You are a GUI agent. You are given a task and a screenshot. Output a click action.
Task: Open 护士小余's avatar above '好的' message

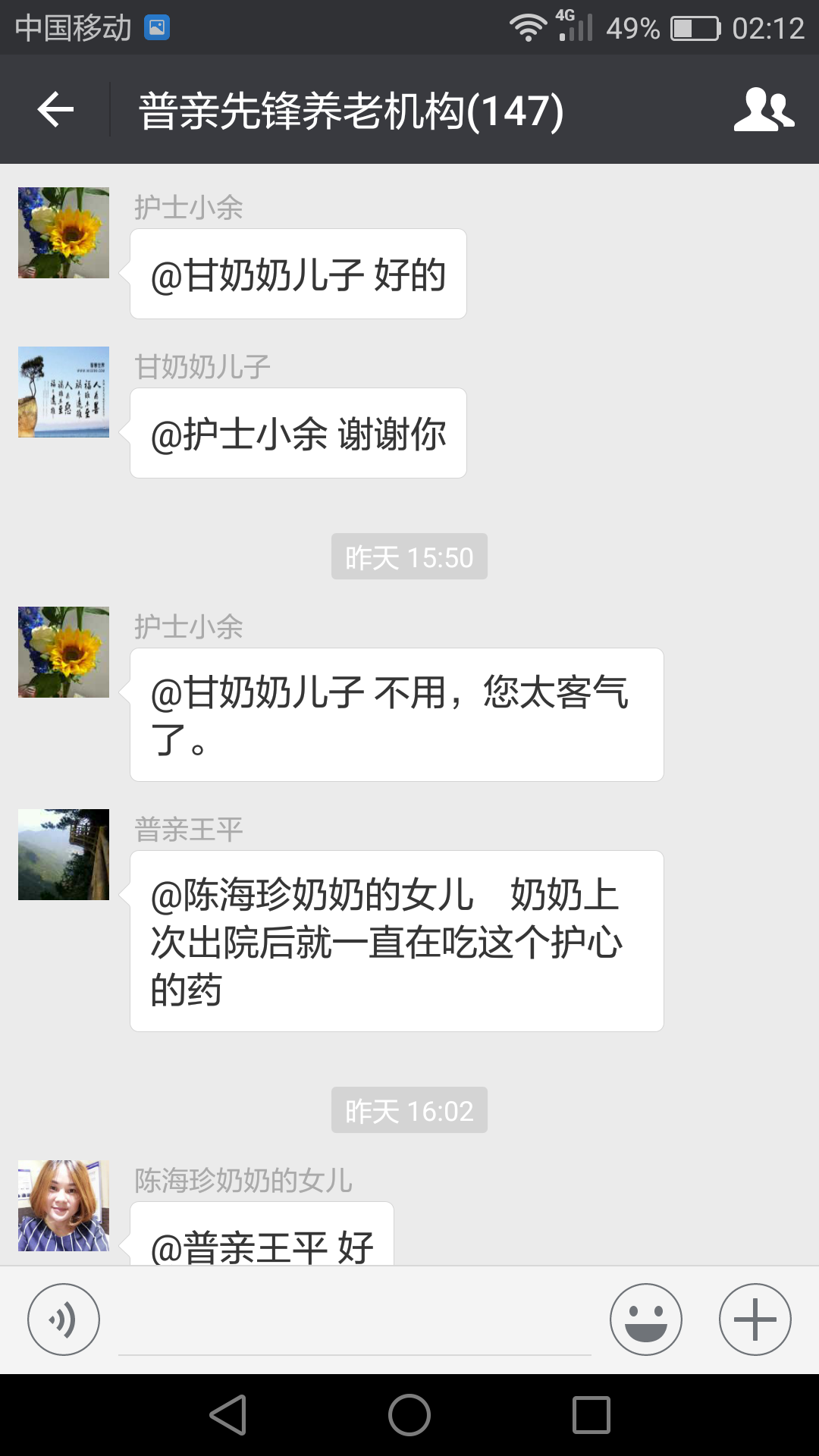click(64, 233)
